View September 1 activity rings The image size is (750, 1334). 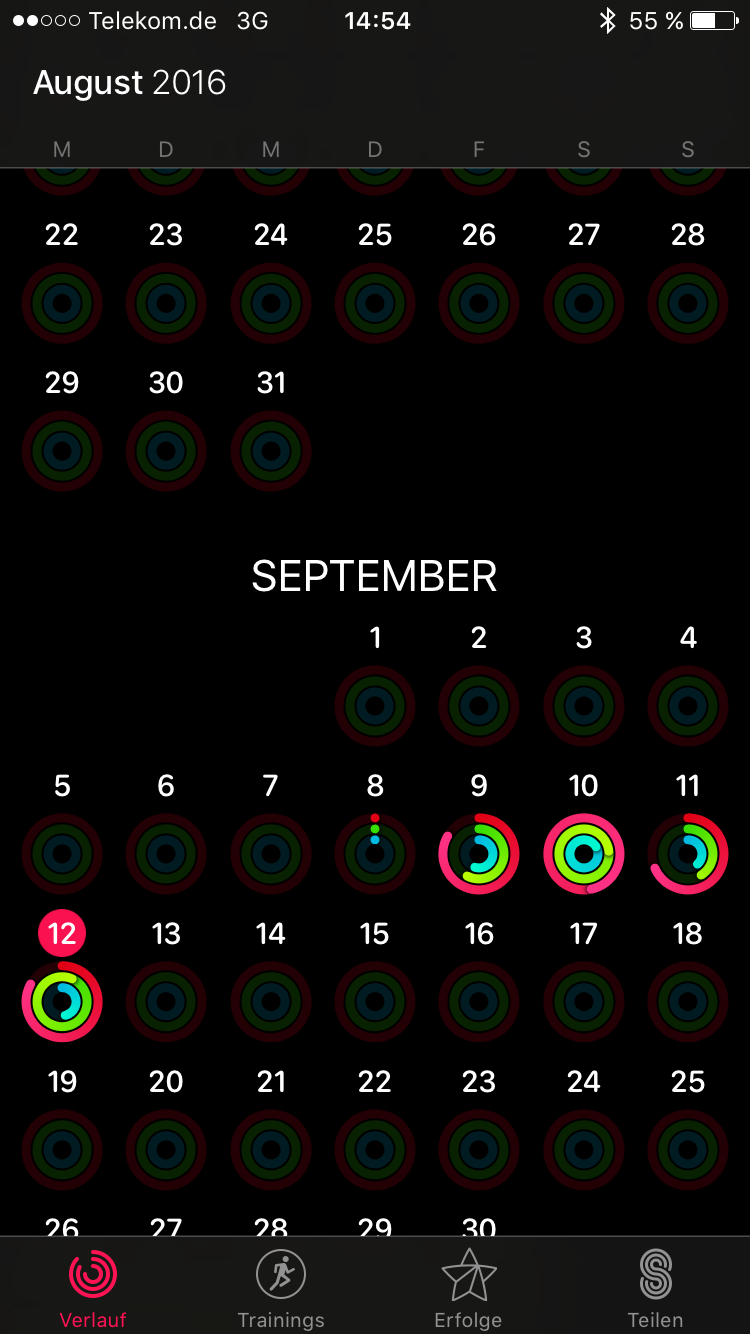pyautogui.click(x=375, y=706)
